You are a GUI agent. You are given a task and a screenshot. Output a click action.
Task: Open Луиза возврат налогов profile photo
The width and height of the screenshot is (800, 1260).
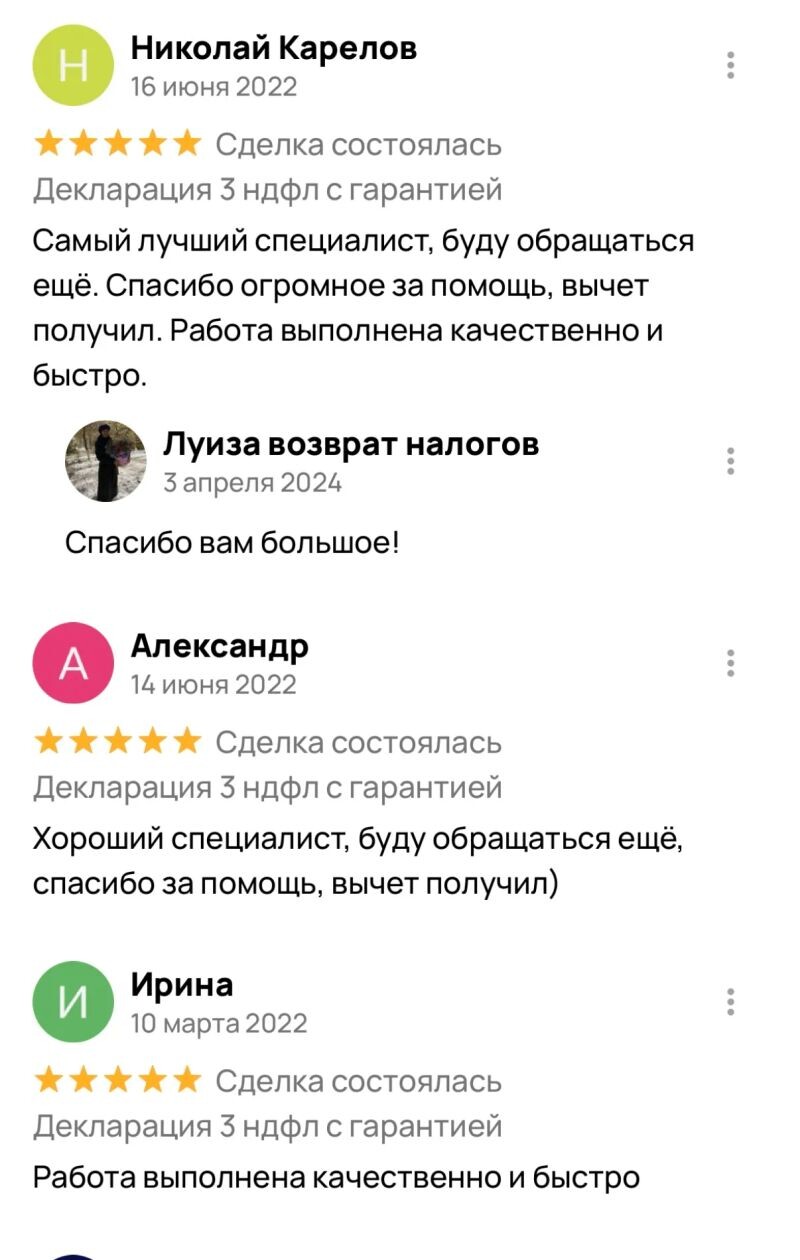click(x=106, y=461)
